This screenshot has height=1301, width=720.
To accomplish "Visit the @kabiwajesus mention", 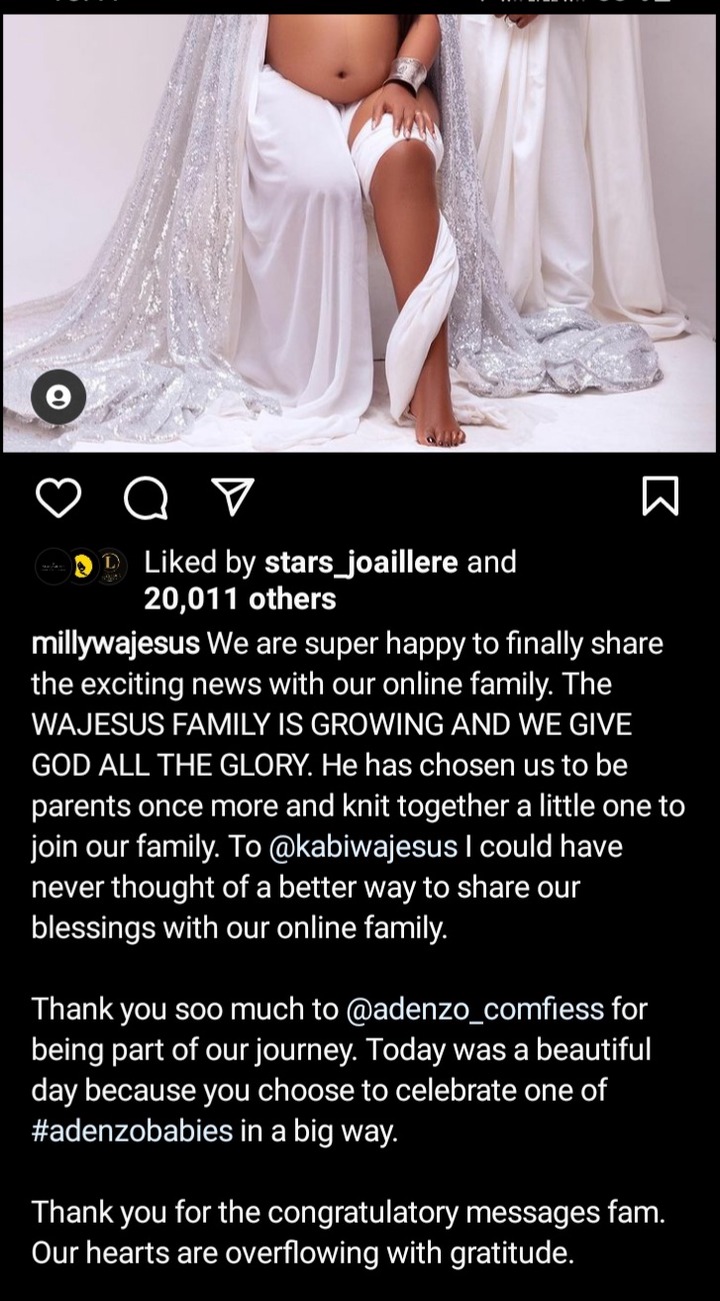I will [364, 848].
